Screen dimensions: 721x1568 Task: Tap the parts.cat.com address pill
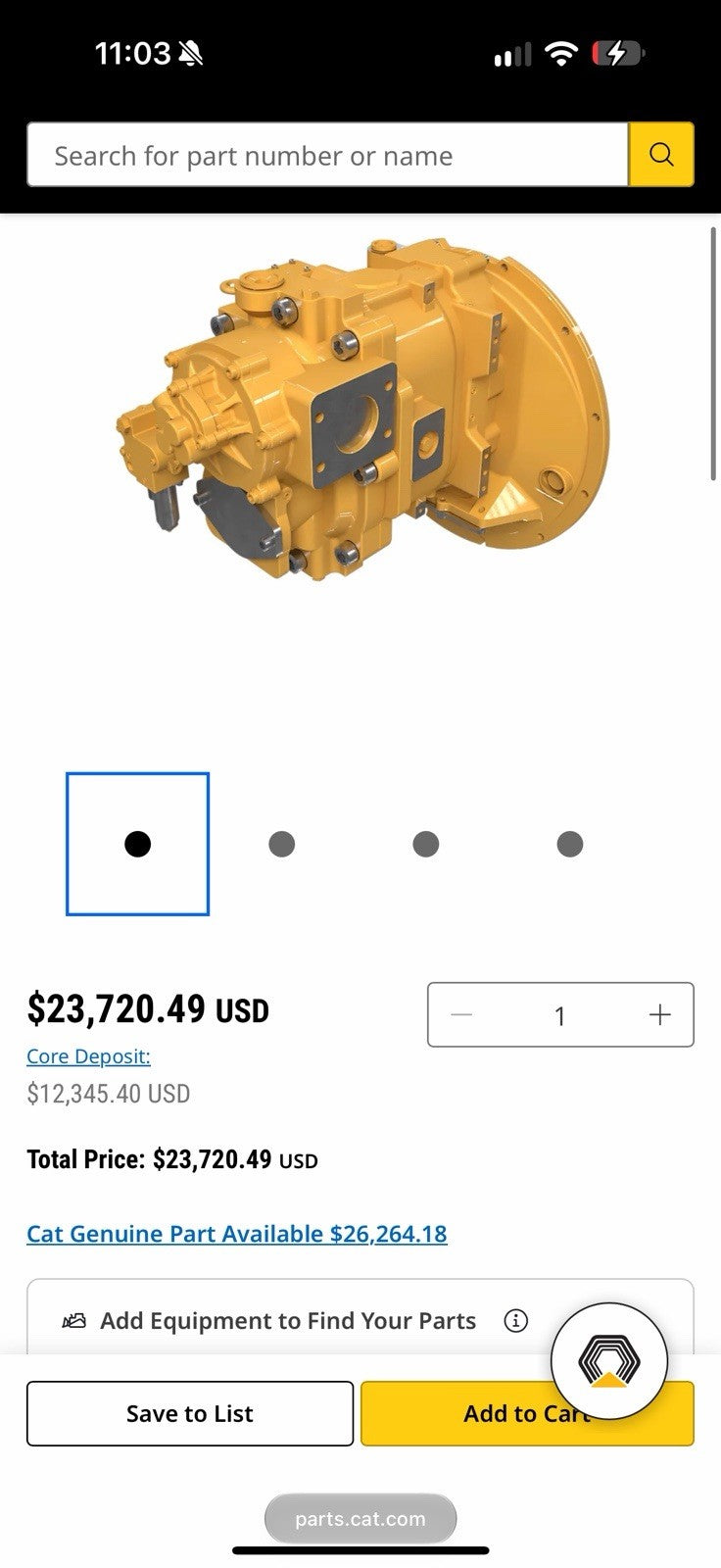360,1519
